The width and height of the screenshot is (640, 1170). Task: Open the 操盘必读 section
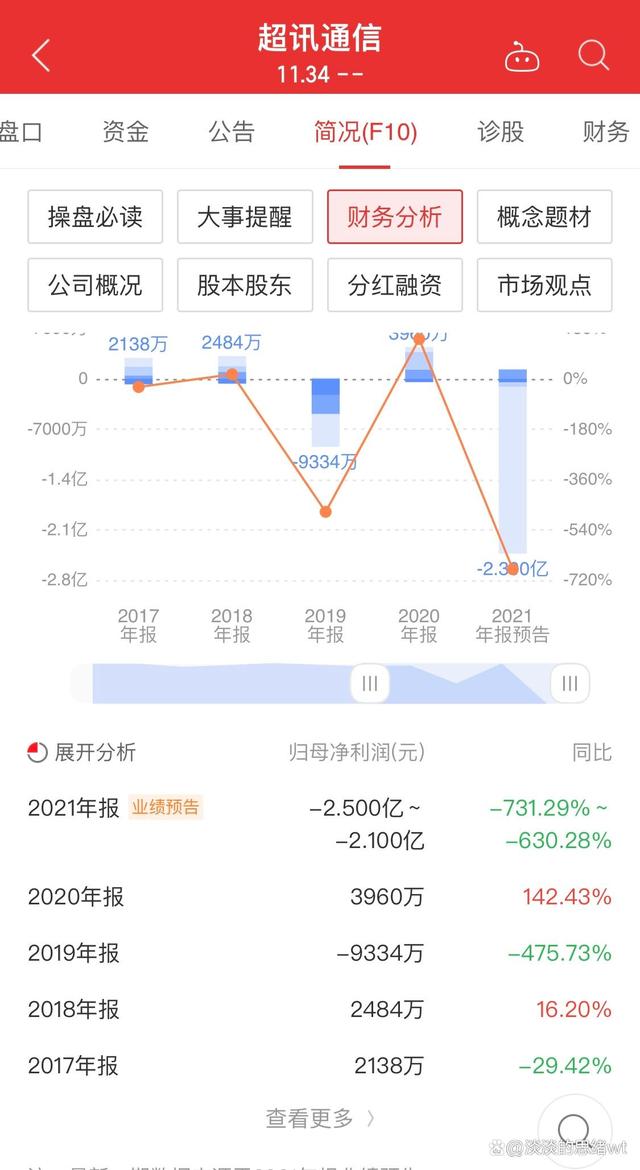click(x=95, y=217)
